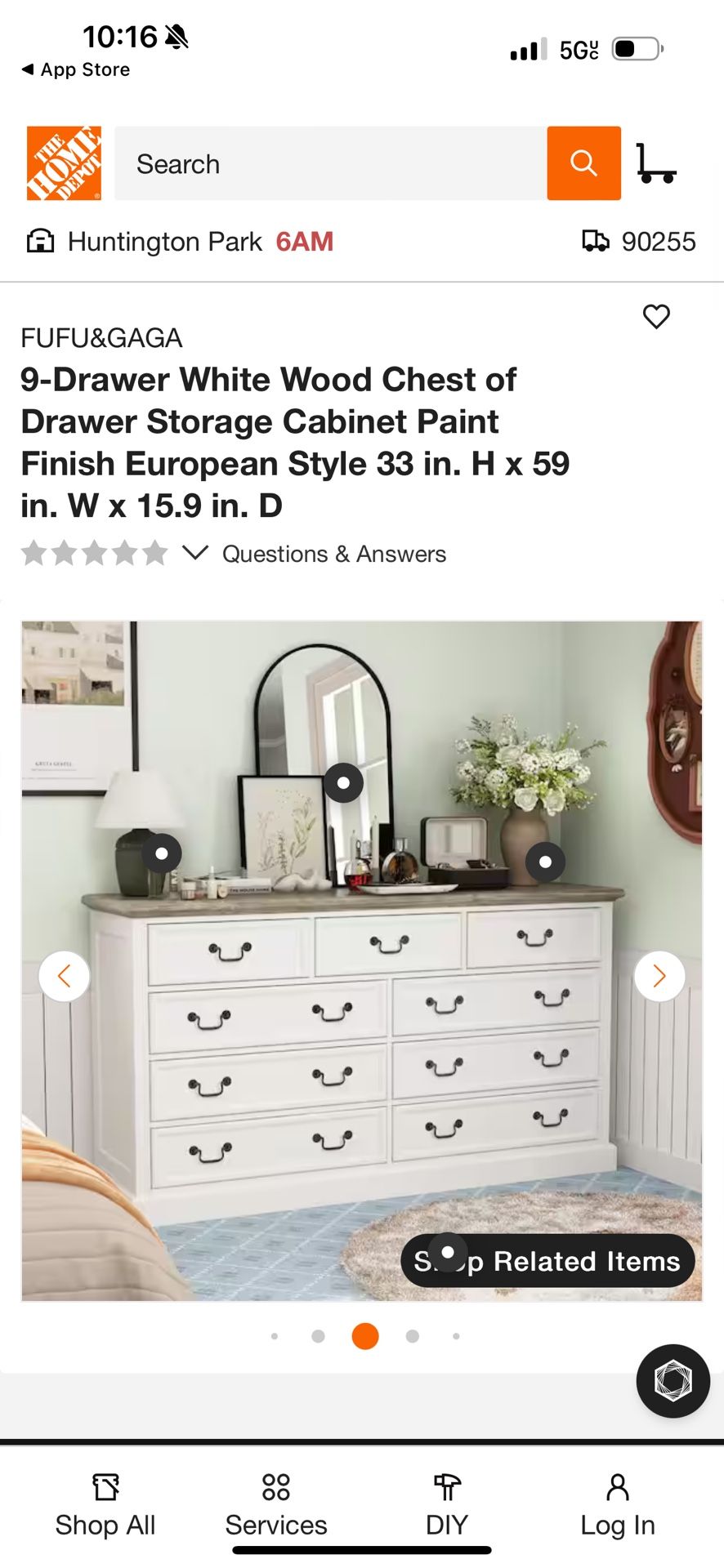Open the FUFU&GAGA brand link

(101, 337)
